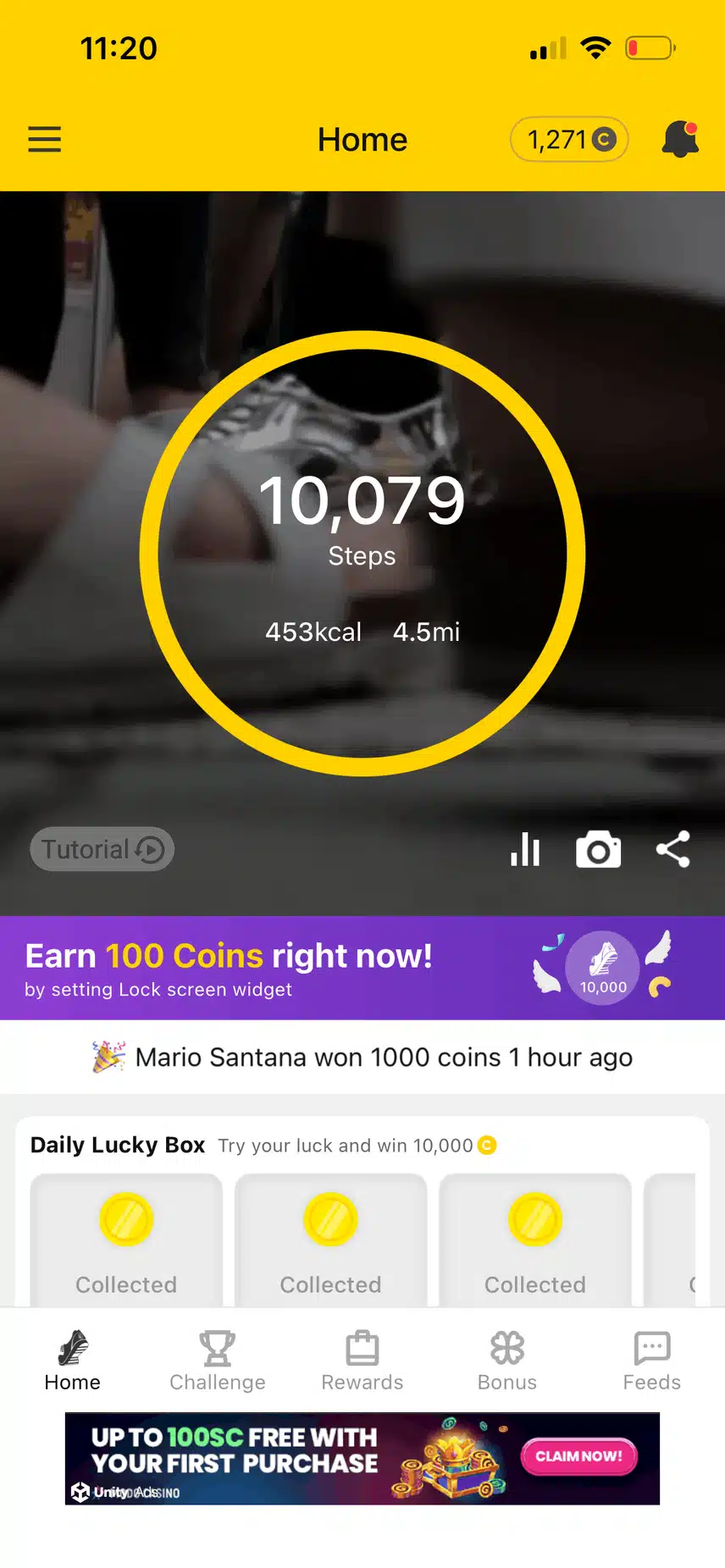The width and height of the screenshot is (725, 1568).
Task: Open the notifications bell
Action: 679,139
